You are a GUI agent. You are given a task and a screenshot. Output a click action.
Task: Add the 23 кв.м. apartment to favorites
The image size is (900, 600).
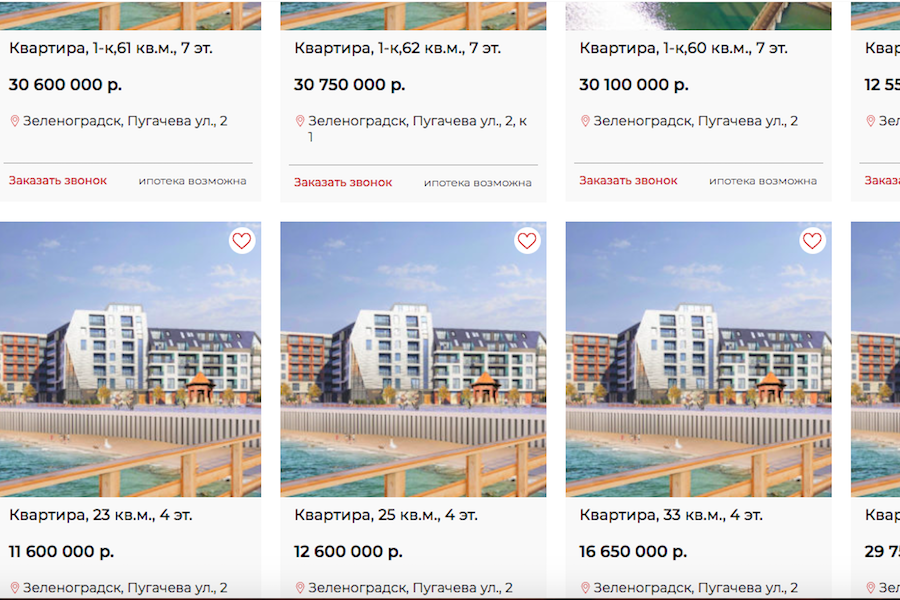coord(241,241)
